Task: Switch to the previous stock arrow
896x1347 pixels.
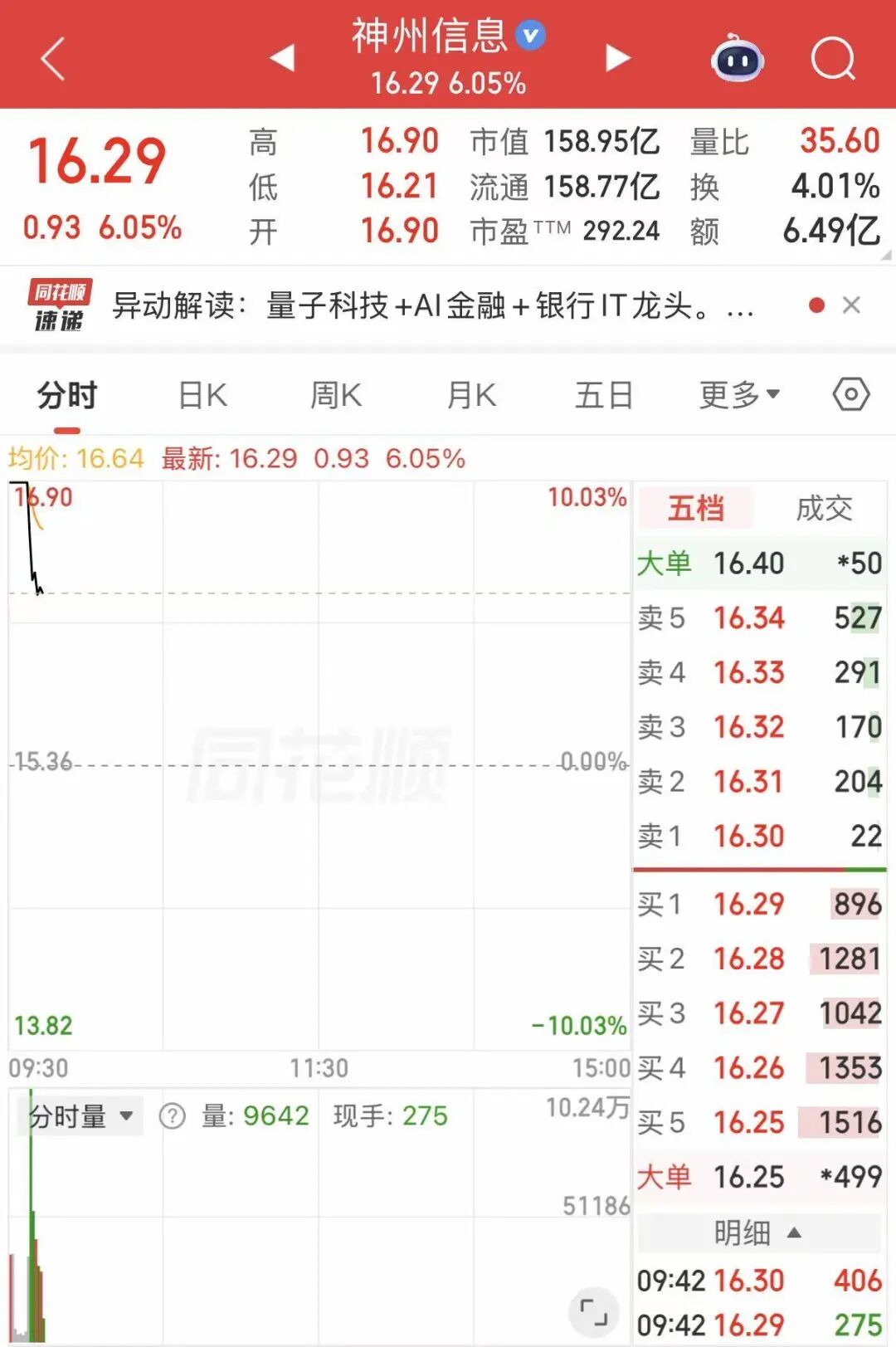Action: click(283, 58)
